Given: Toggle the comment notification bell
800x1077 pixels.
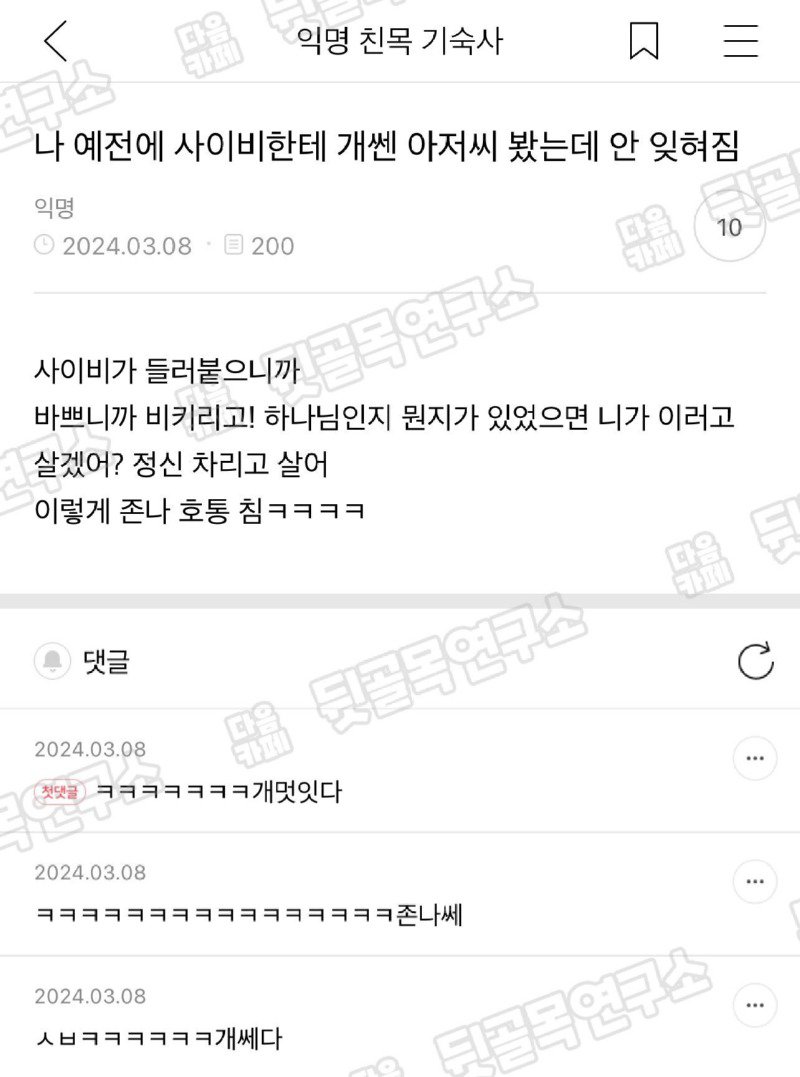Looking at the screenshot, I should pos(52,661).
